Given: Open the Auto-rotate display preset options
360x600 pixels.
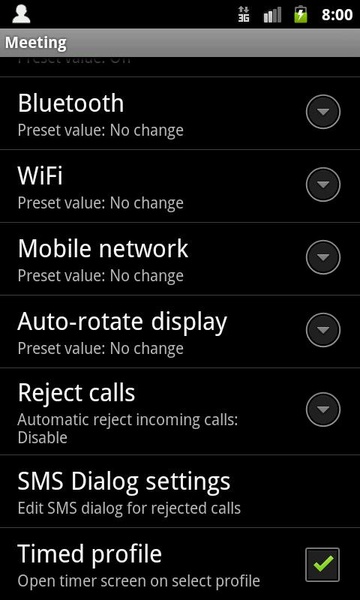Looking at the screenshot, I should point(323,330).
